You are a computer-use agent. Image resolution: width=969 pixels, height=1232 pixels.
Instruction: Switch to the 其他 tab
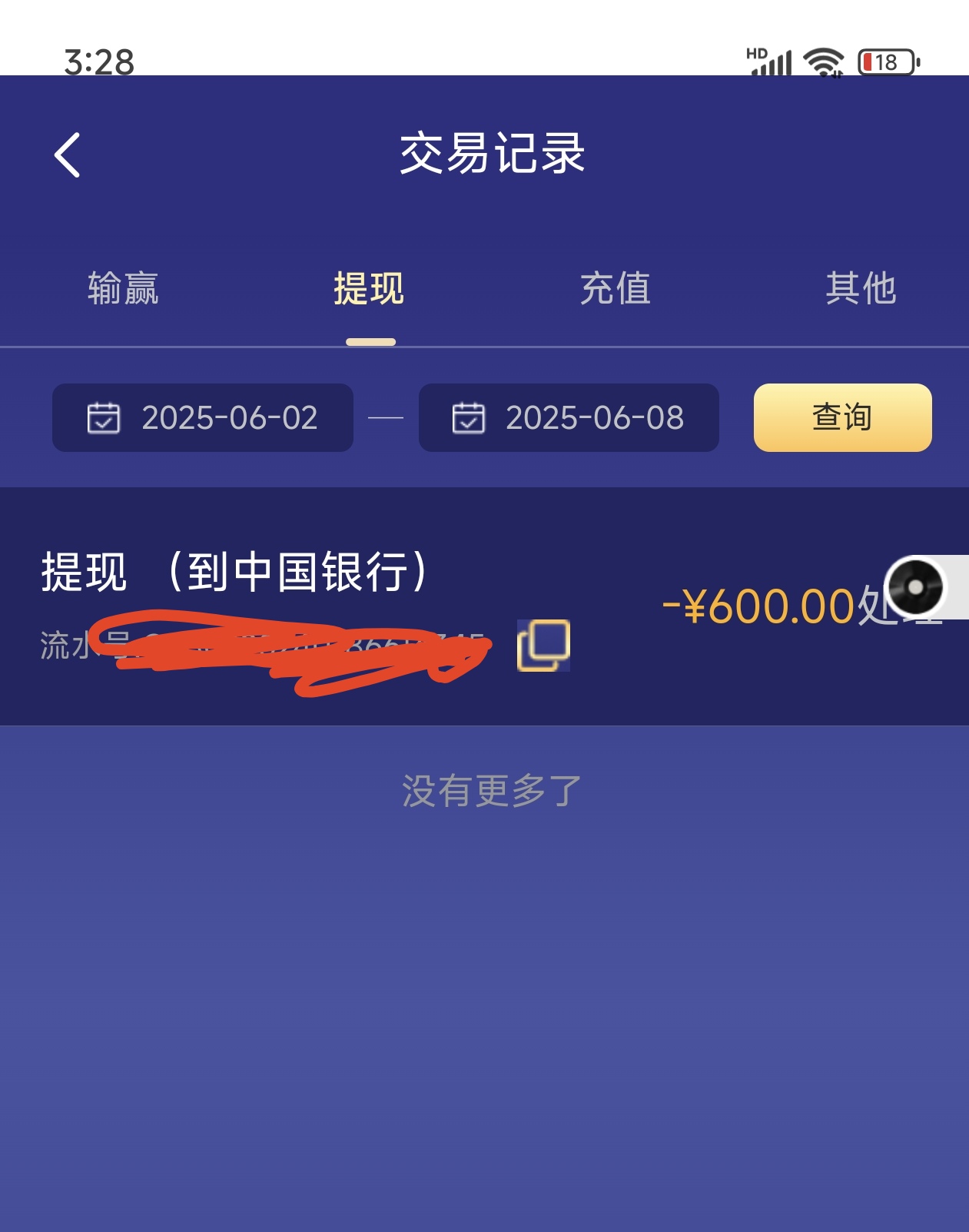(x=861, y=289)
